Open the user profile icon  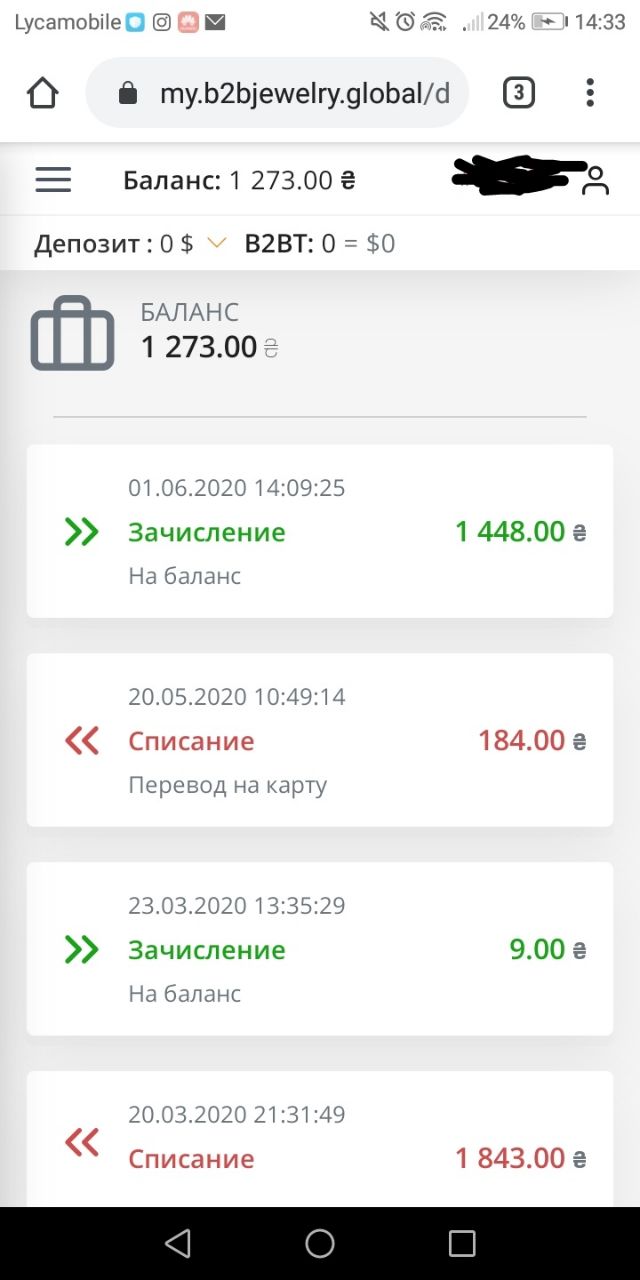tap(595, 181)
